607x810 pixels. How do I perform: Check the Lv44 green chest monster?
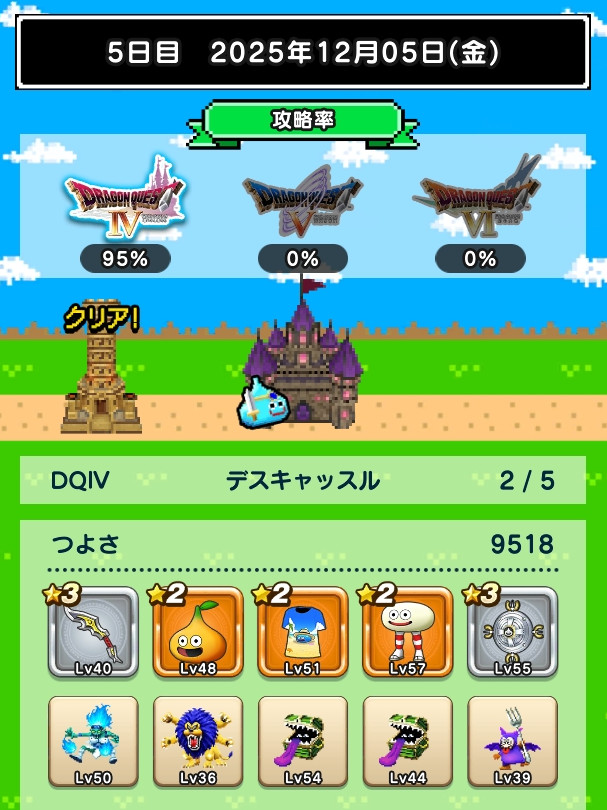[x=408, y=742]
